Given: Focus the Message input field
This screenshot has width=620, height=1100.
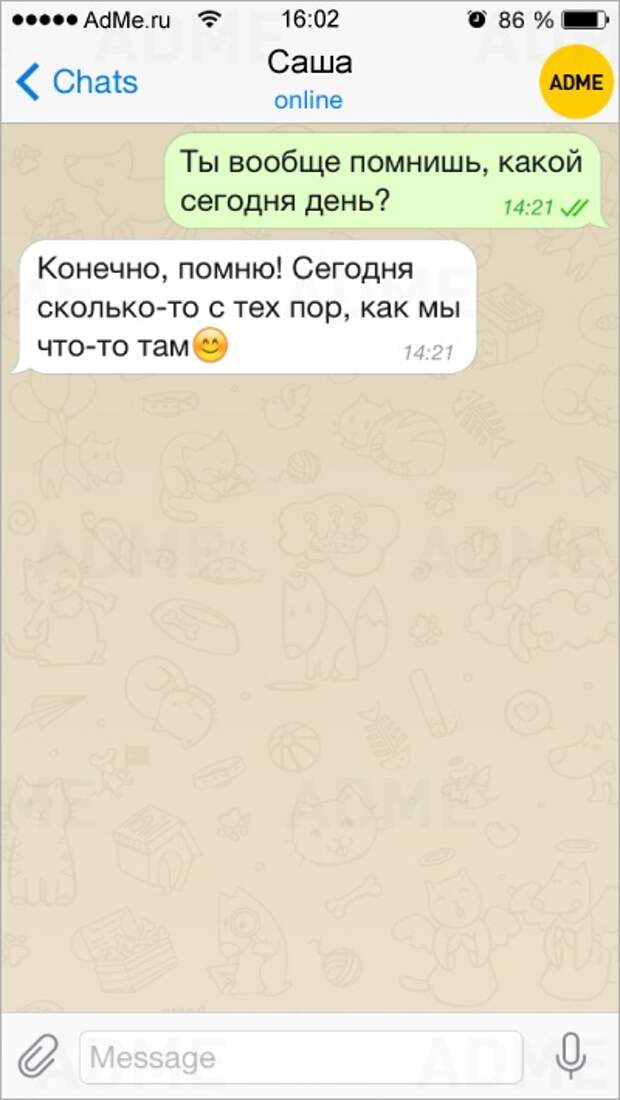Looking at the screenshot, I should (x=300, y=1057).
